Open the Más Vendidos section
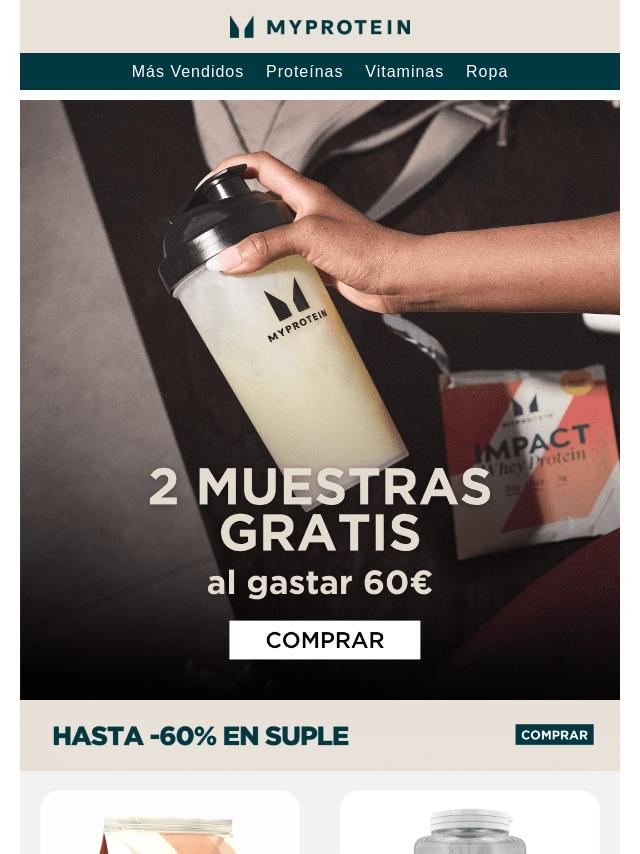Screen dimensions: 640x854 (187, 71)
